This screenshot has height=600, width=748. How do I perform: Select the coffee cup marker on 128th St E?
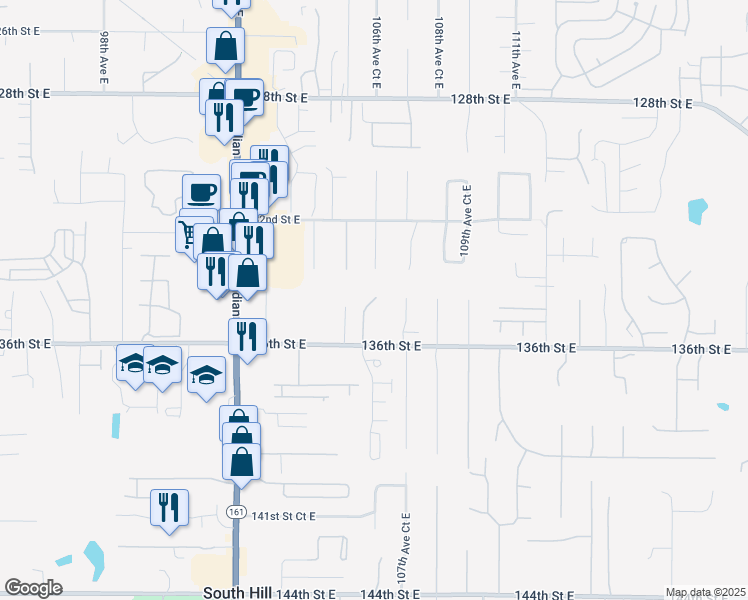coord(246,96)
